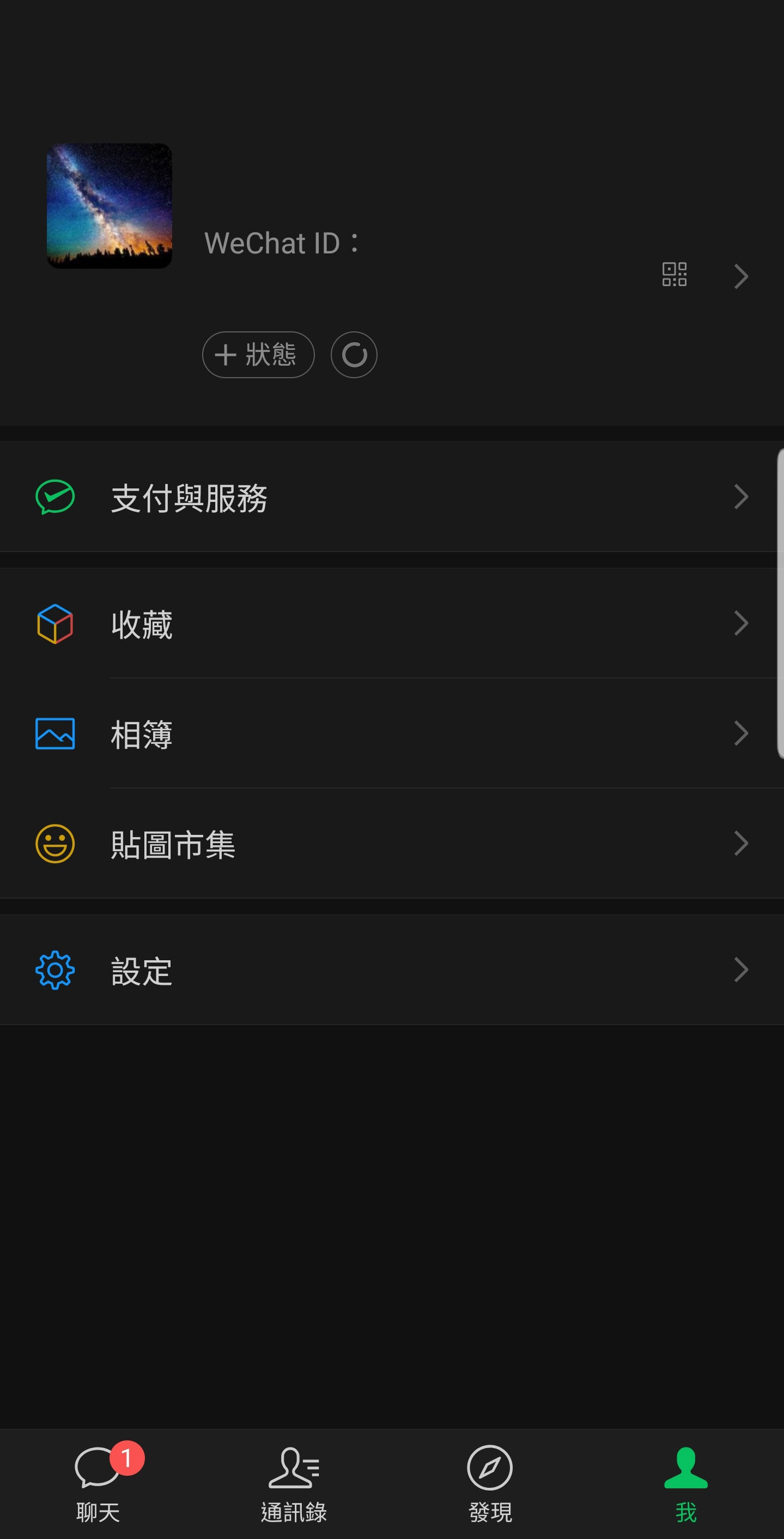Open 設定 settings
Image resolution: width=784 pixels, height=1539 pixels.
point(392,970)
